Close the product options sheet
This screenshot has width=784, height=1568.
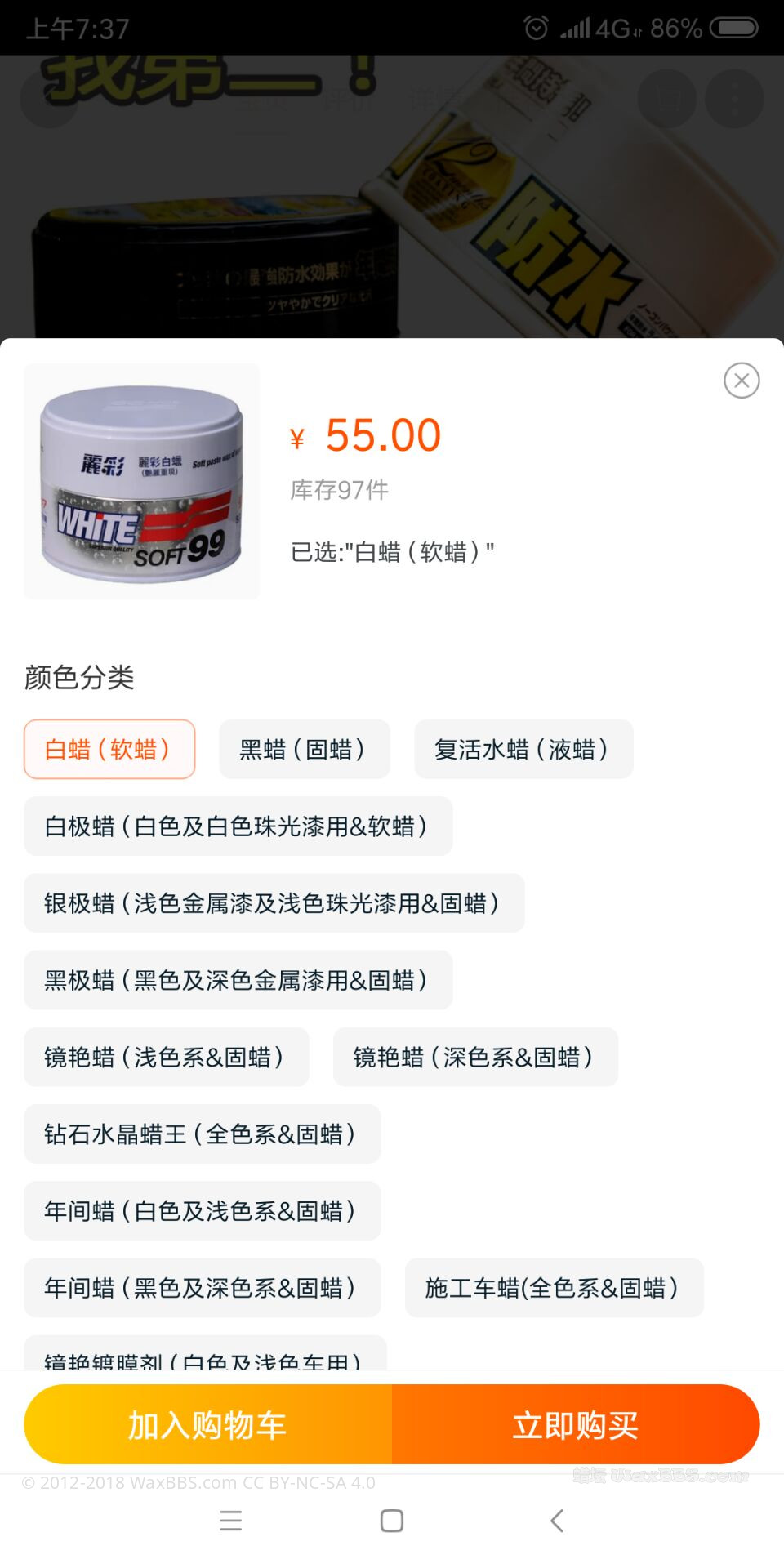[x=741, y=381]
